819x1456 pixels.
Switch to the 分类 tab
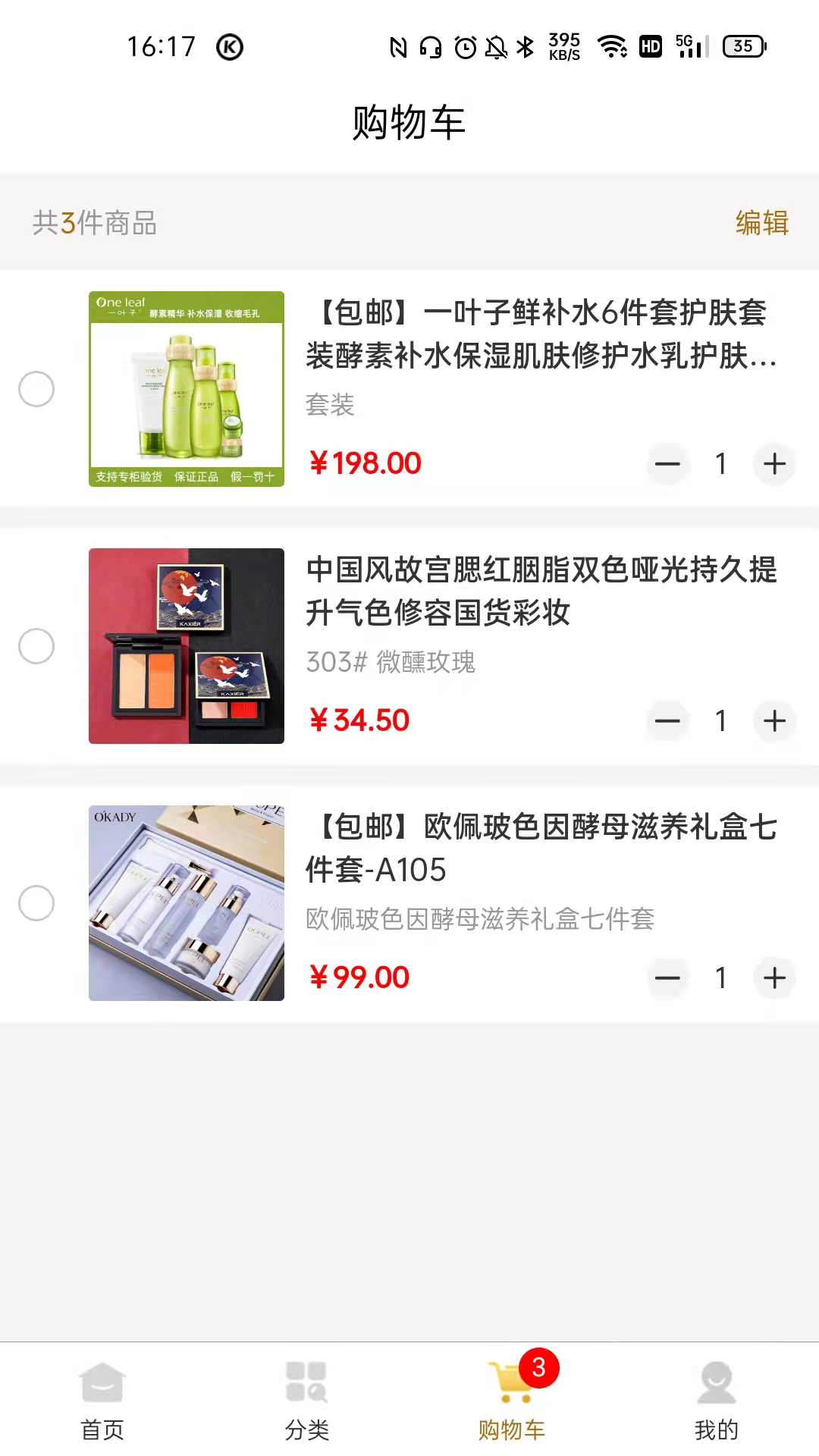coord(307,1401)
